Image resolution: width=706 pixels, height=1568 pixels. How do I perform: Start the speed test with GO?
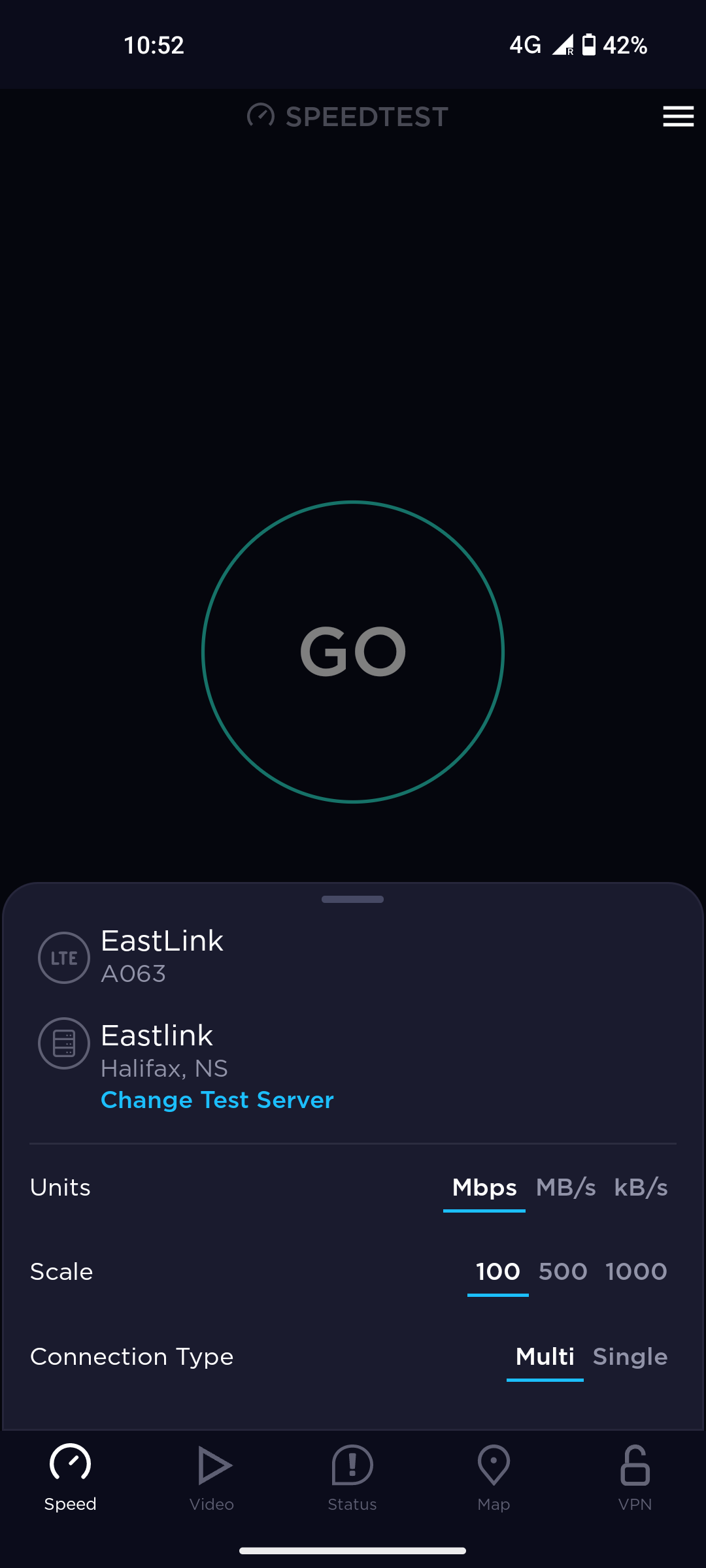[353, 651]
